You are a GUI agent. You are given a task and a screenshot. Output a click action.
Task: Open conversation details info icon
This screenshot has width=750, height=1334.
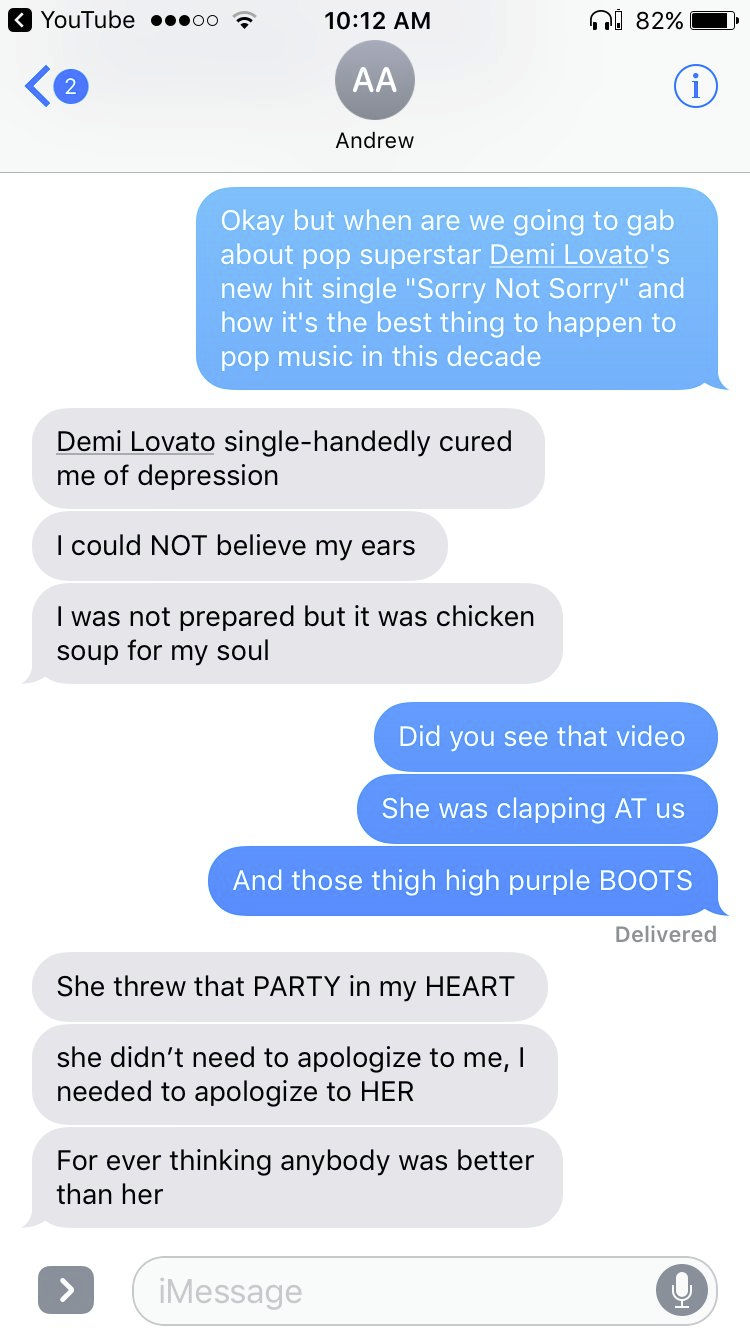(695, 87)
